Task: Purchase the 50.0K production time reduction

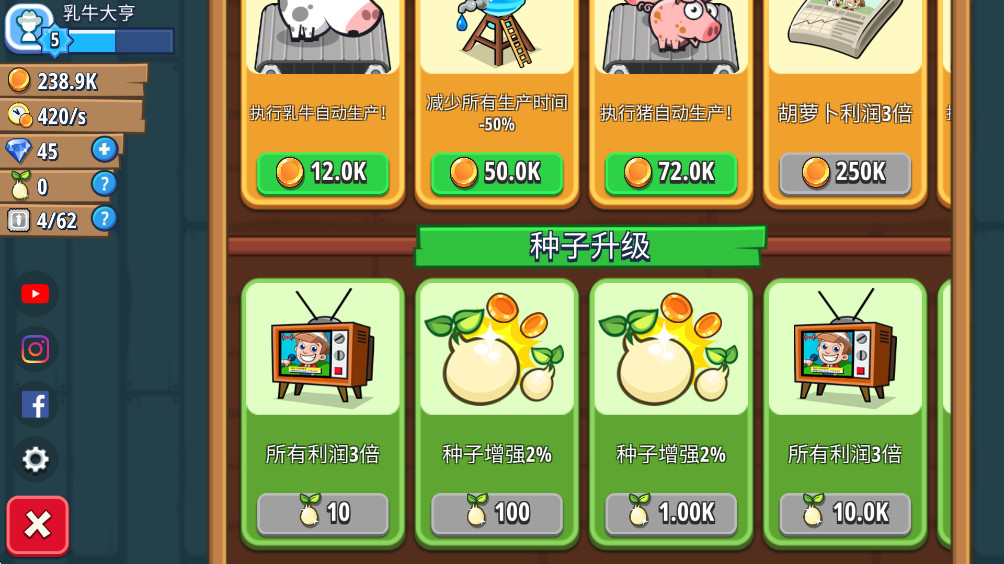Action: 497,173
